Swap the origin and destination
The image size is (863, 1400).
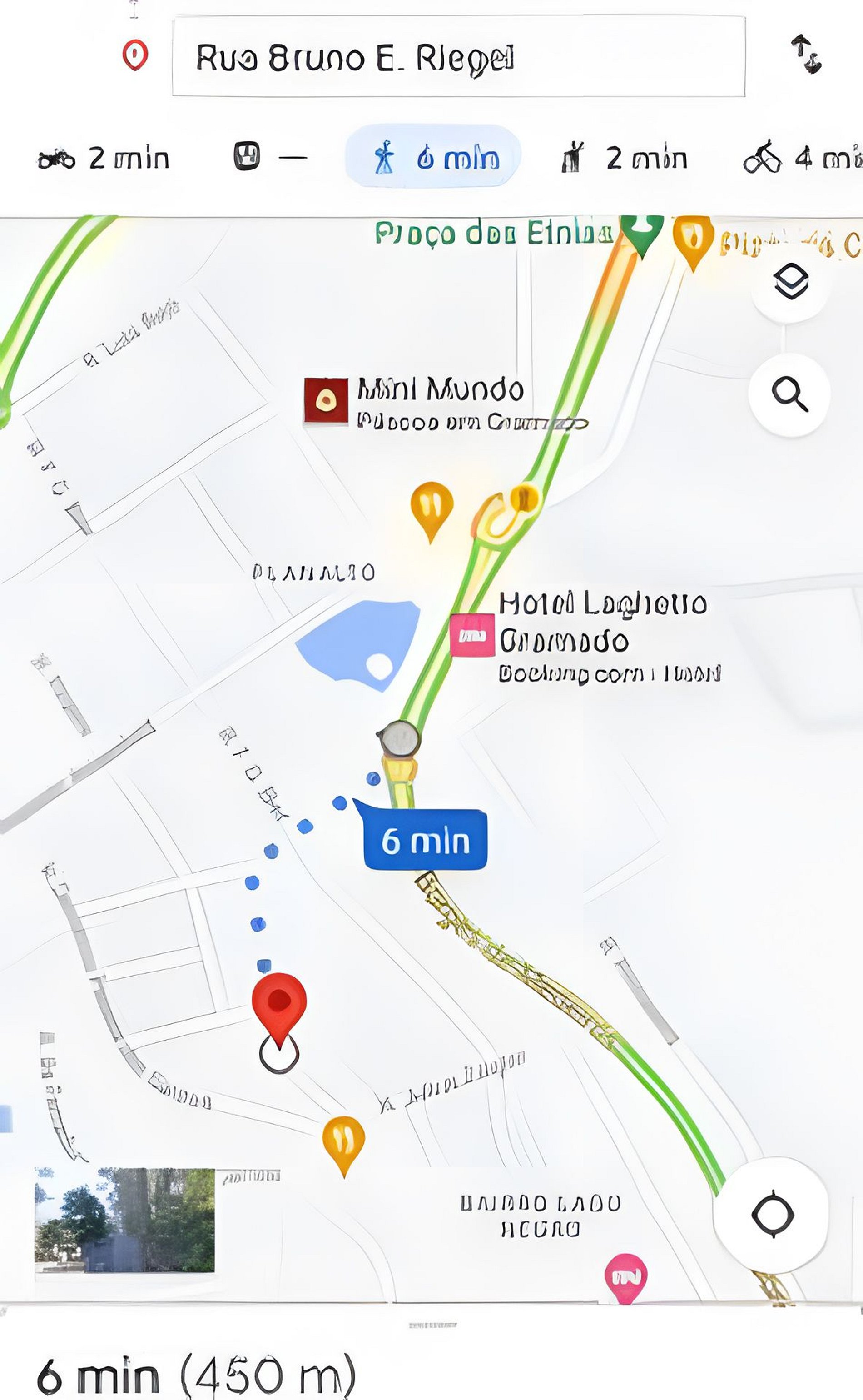click(806, 54)
